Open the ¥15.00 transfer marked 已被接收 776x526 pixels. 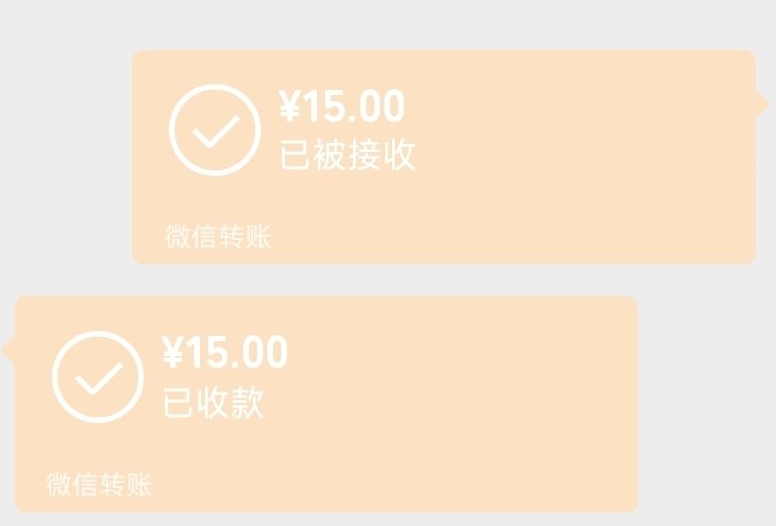[x=443, y=155]
